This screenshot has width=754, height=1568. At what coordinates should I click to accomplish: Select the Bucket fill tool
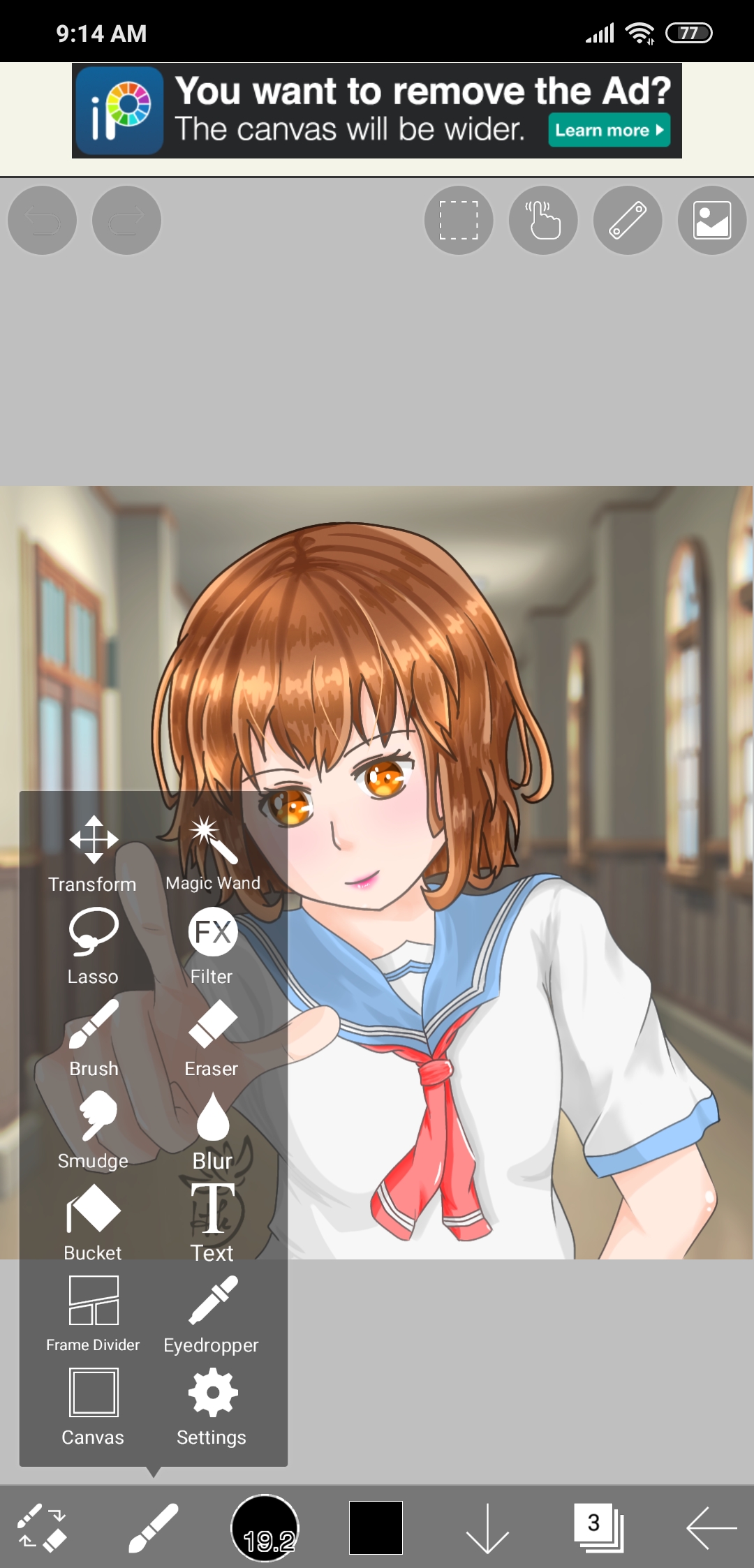(x=93, y=1221)
